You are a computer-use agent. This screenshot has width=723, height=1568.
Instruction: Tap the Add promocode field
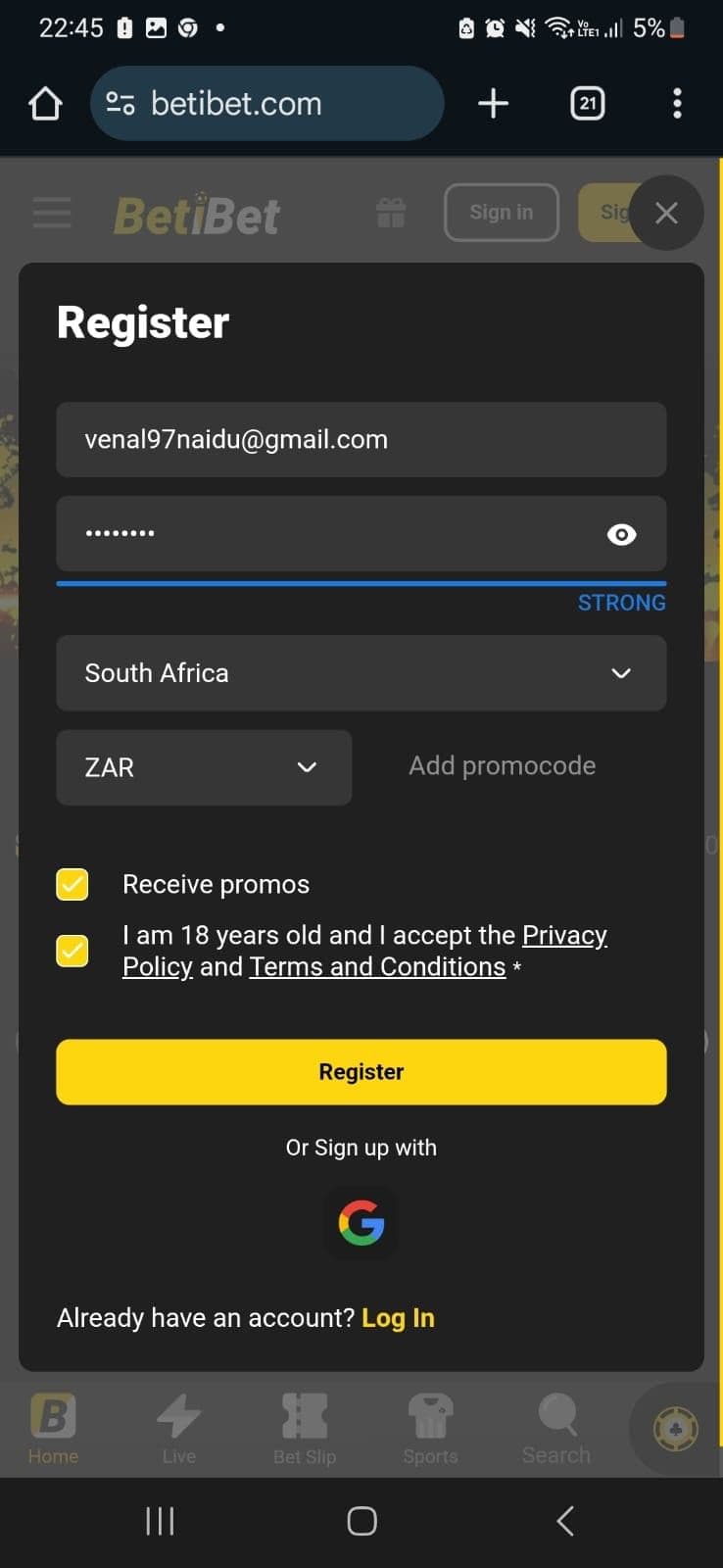[x=502, y=765]
